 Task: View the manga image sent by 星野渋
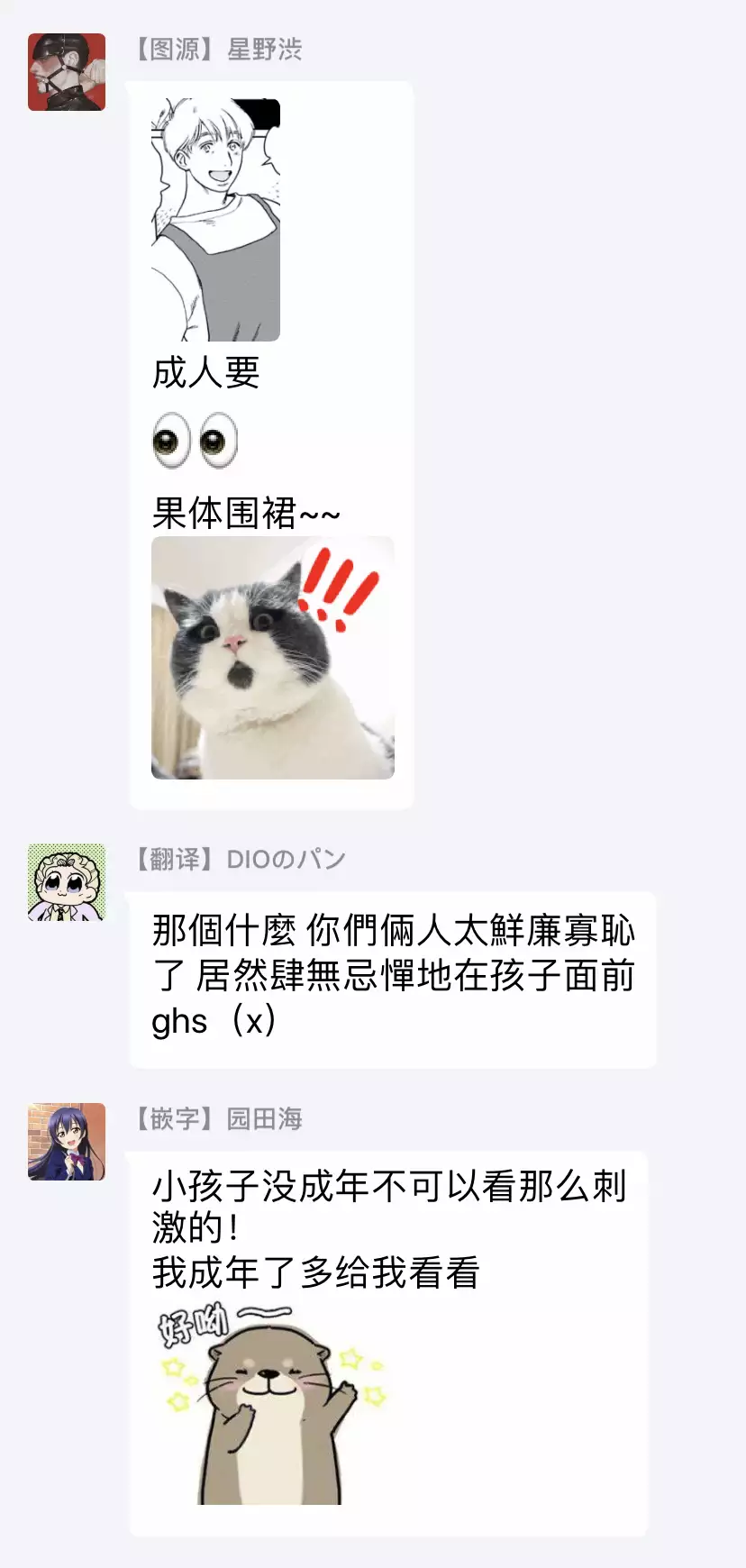(x=216, y=220)
